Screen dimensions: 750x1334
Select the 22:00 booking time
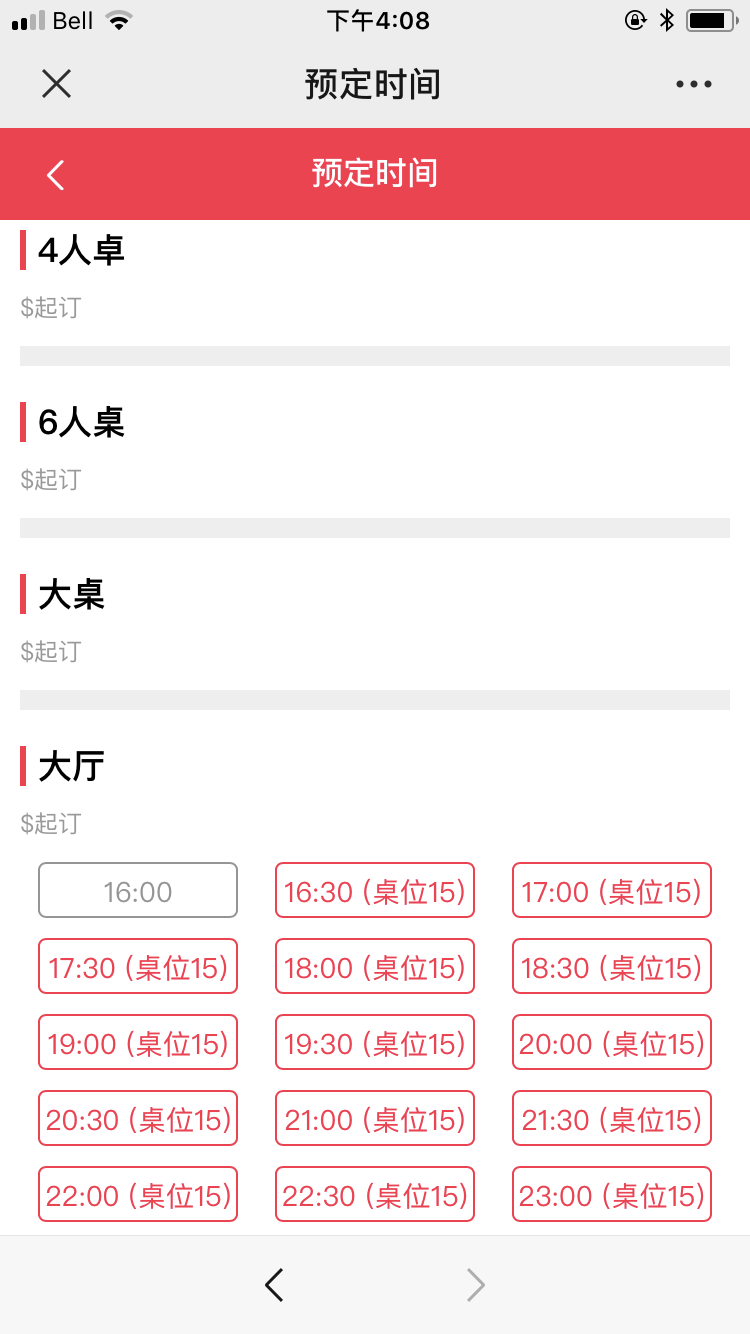tap(138, 1194)
